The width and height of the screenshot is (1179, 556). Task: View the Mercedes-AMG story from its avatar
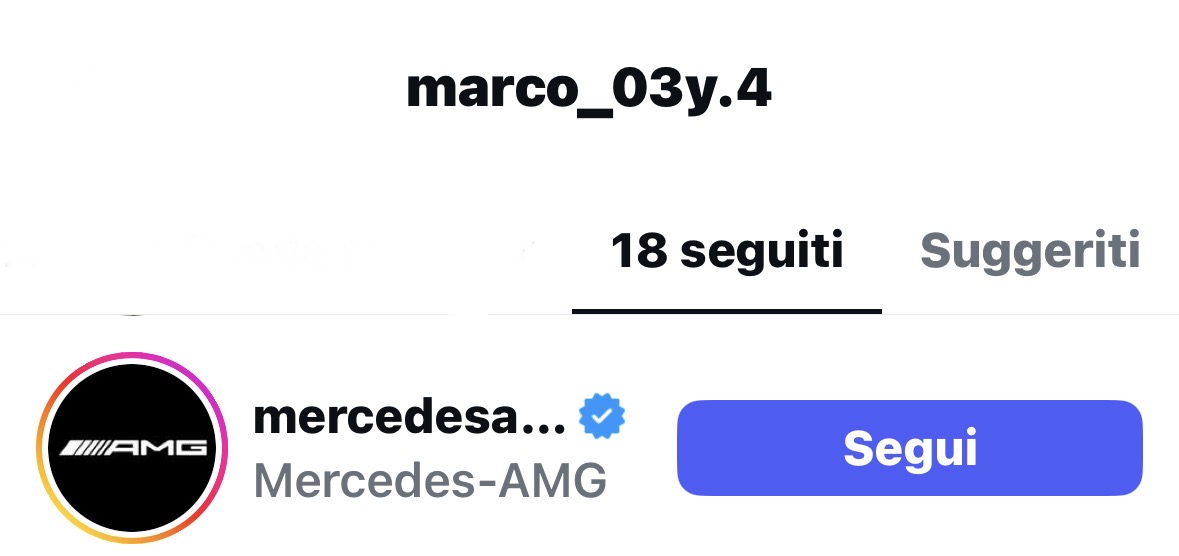coord(133,448)
